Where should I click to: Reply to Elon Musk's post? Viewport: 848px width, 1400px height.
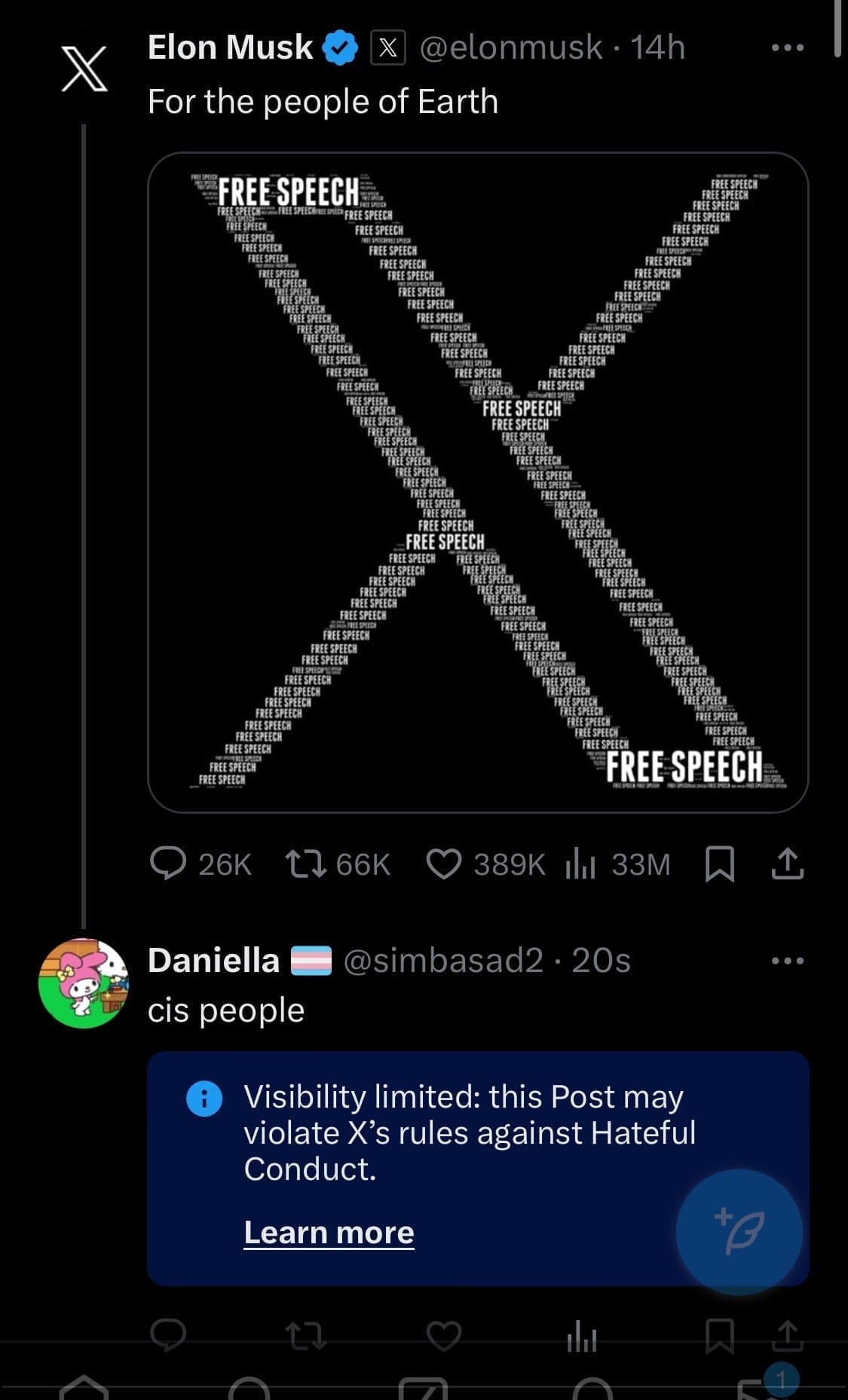[168, 864]
